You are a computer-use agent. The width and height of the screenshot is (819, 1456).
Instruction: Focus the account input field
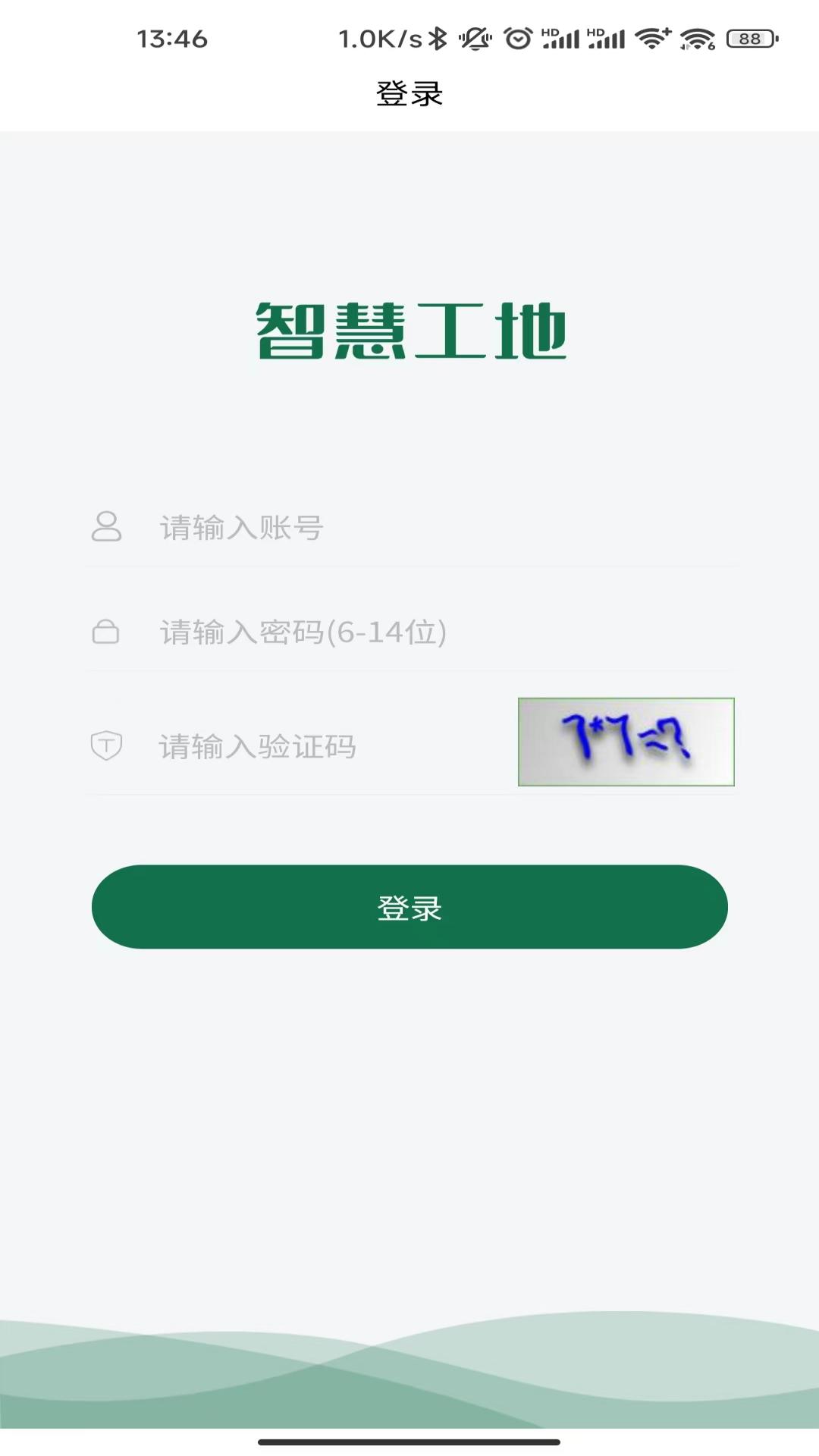pos(425,528)
